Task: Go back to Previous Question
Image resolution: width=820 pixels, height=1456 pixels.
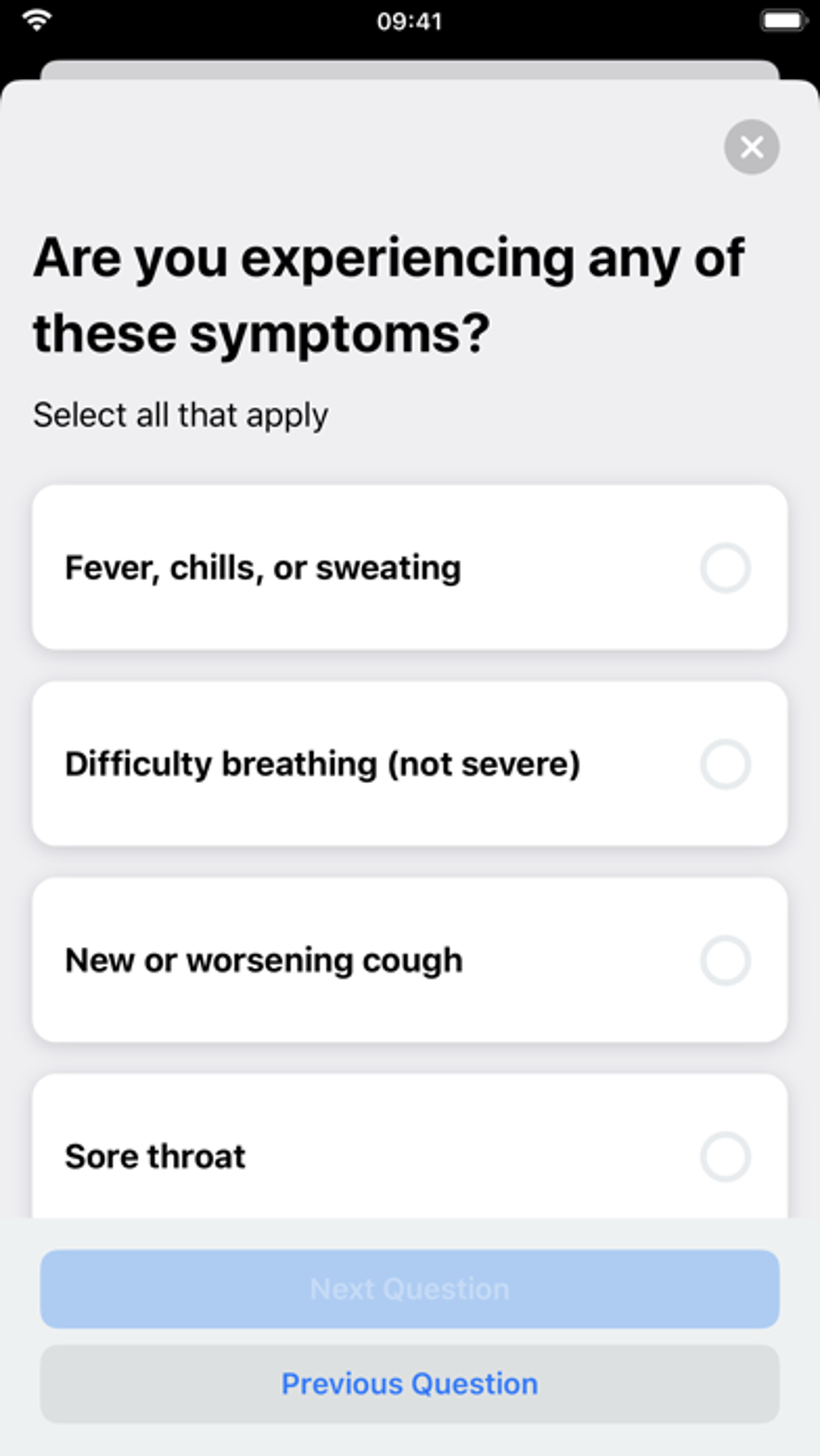Action: click(409, 1384)
